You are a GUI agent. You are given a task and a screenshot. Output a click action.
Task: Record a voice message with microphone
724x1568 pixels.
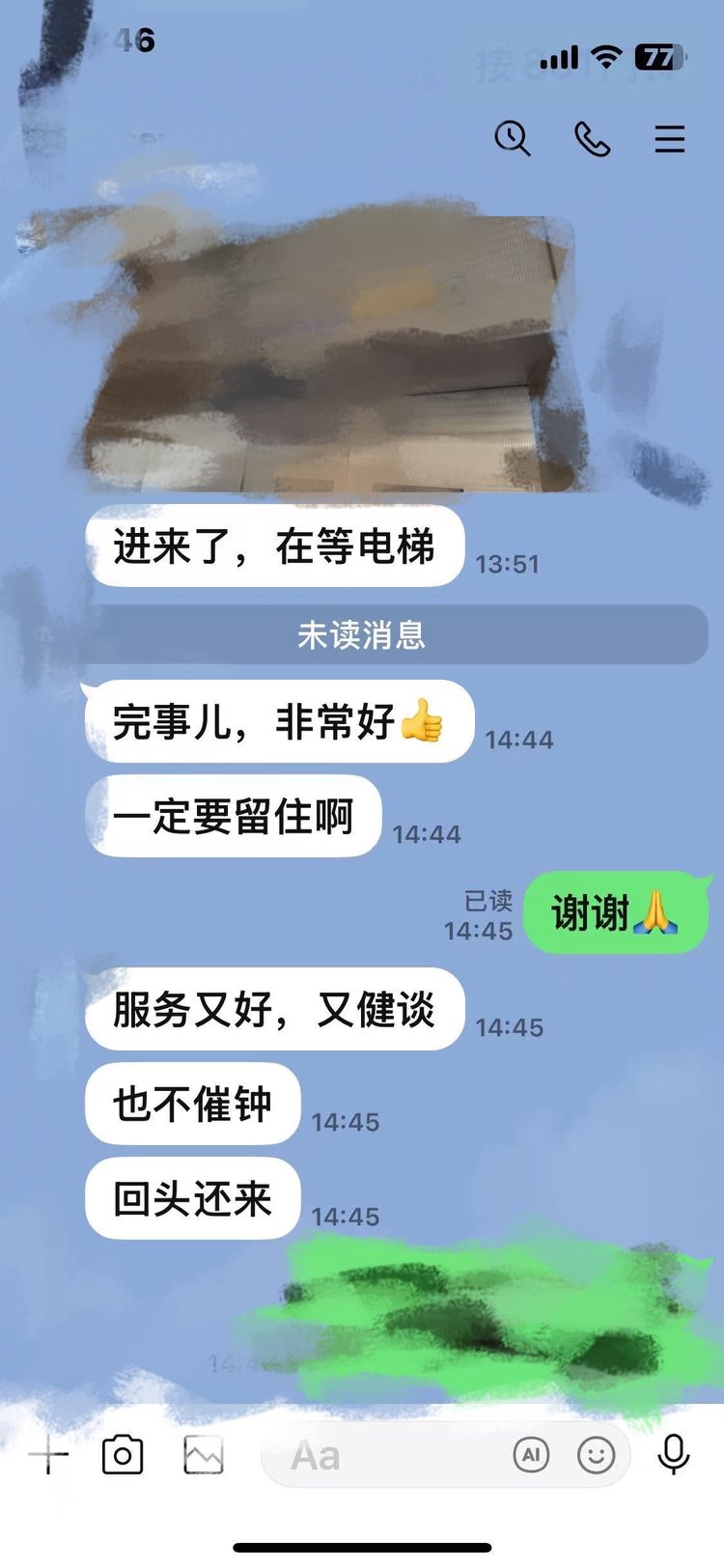click(673, 1454)
